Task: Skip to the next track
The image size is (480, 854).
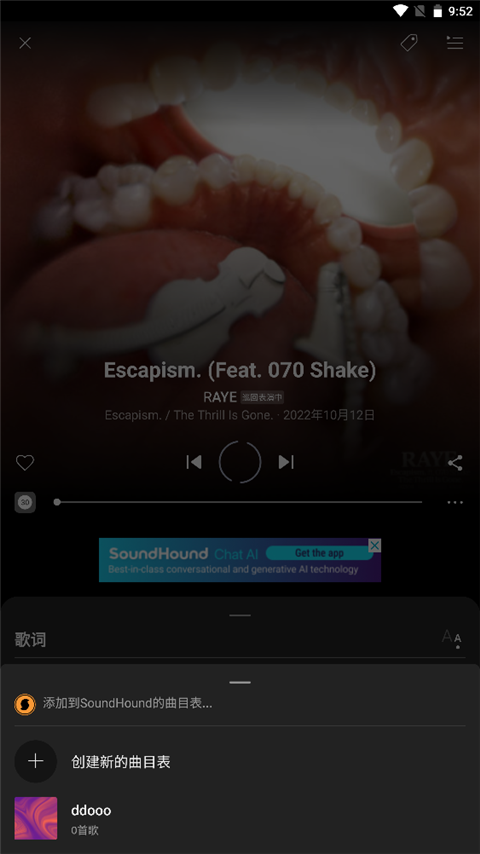Action: (286, 462)
